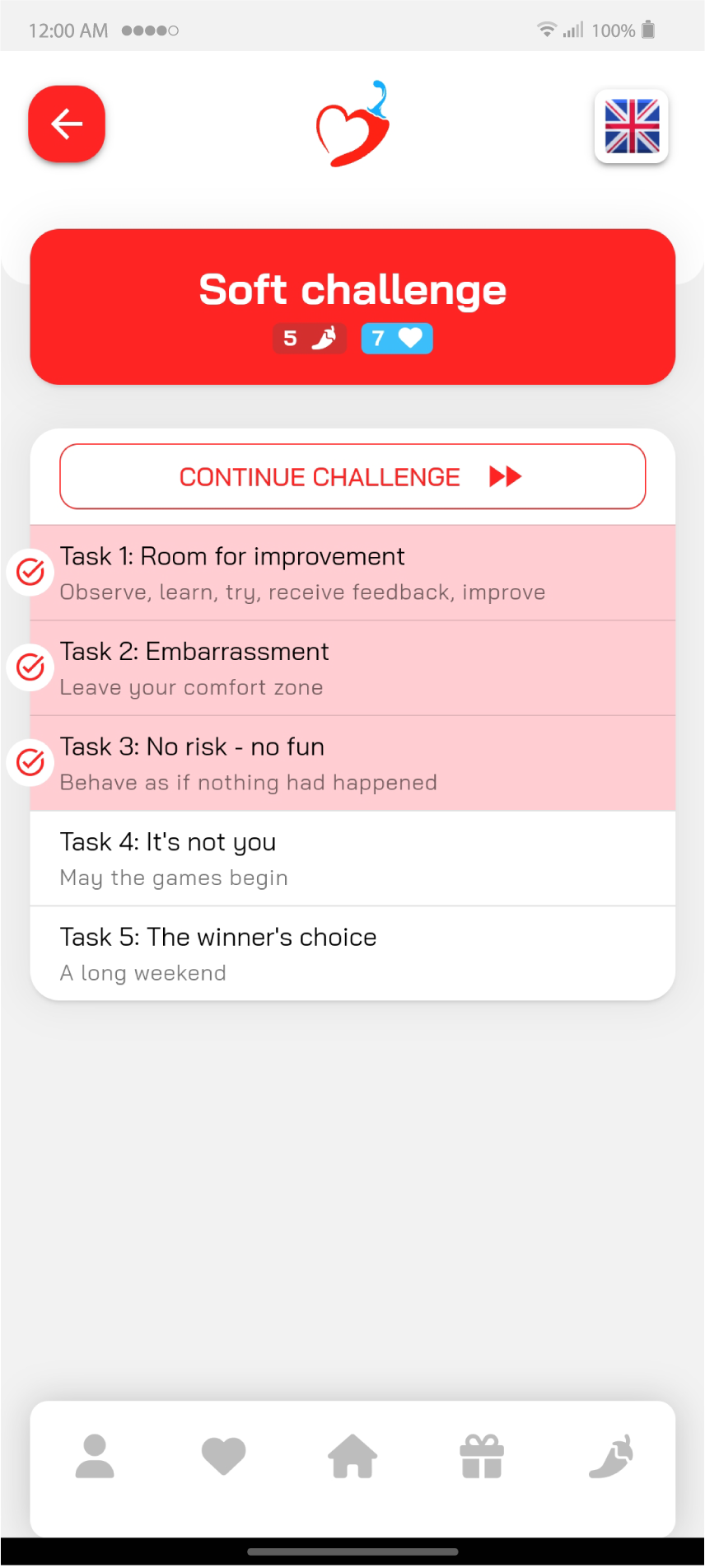
Task: Go to the home tab
Action: click(352, 1456)
